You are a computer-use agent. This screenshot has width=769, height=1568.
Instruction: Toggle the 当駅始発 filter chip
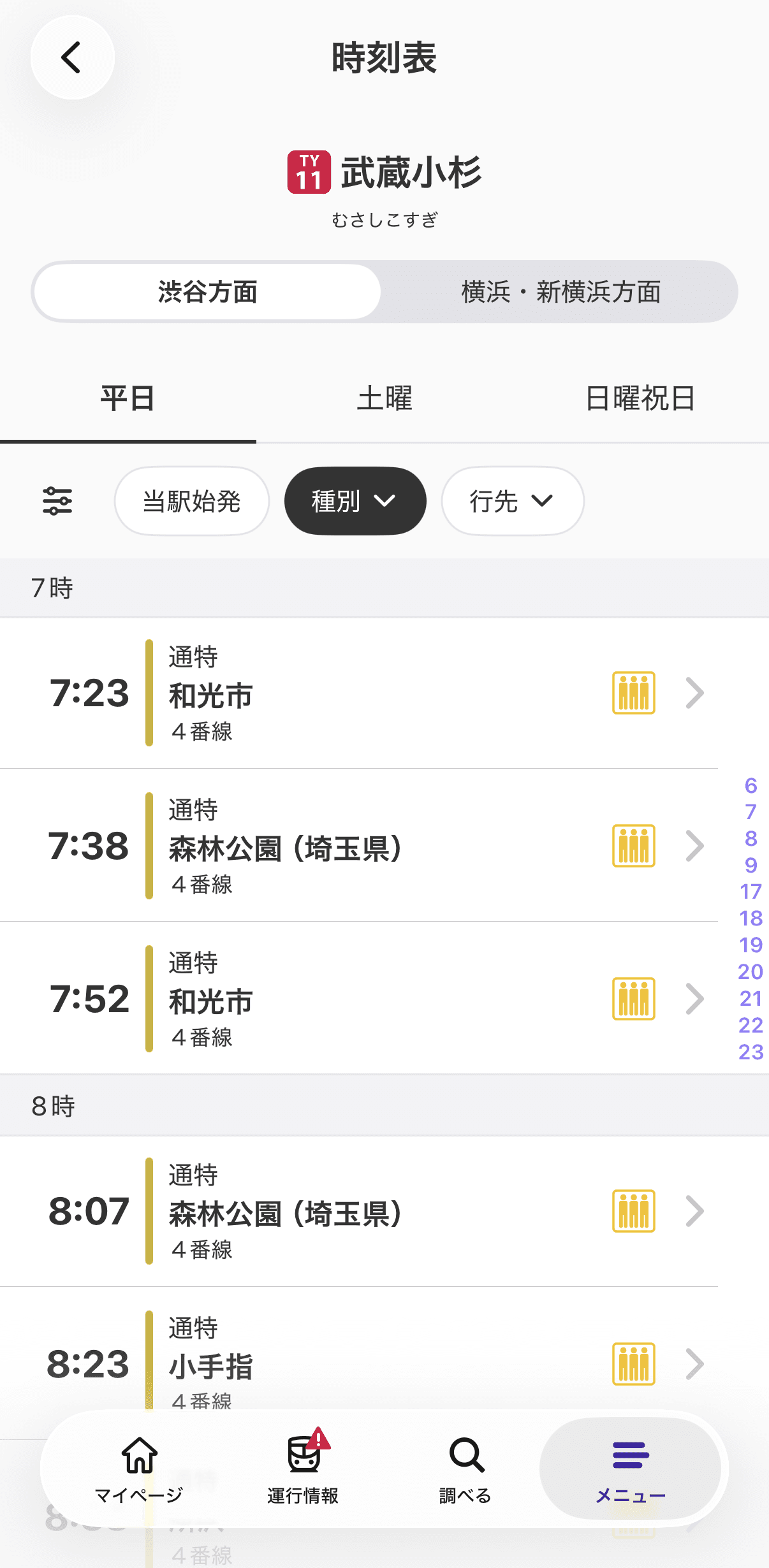(x=192, y=501)
